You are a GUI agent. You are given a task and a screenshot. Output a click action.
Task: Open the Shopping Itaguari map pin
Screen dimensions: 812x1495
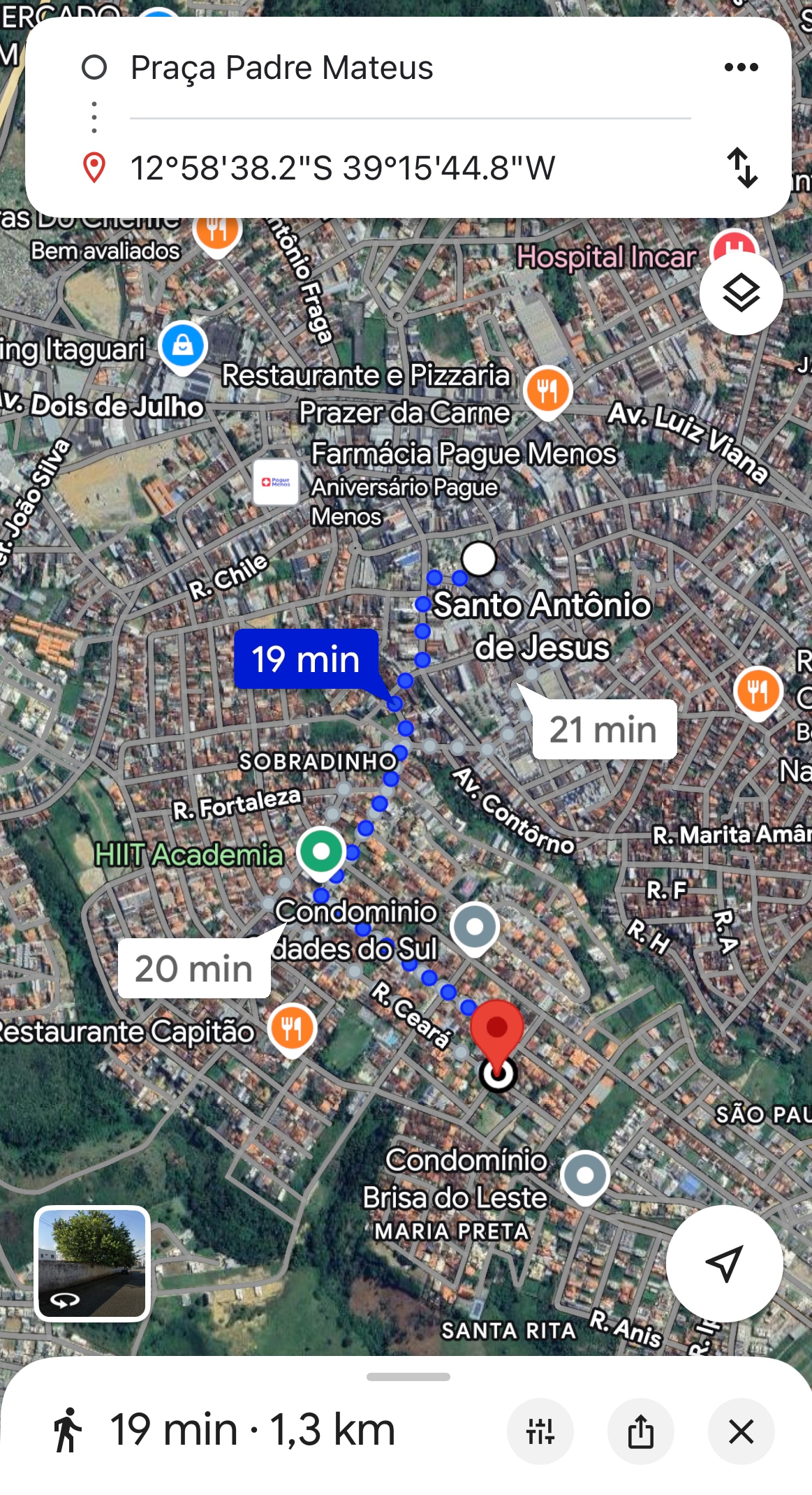pos(183,345)
